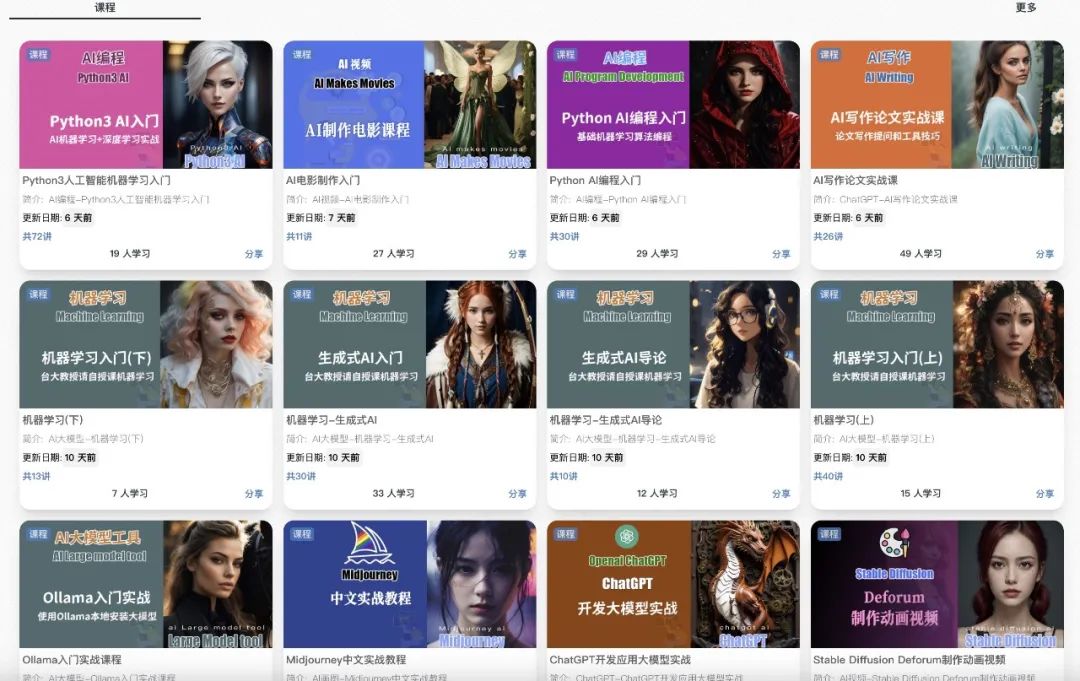Viewport: 1080px width, 681px height.
Task: Open the AI电影制作入门 course
Action: tap(409, 105)
